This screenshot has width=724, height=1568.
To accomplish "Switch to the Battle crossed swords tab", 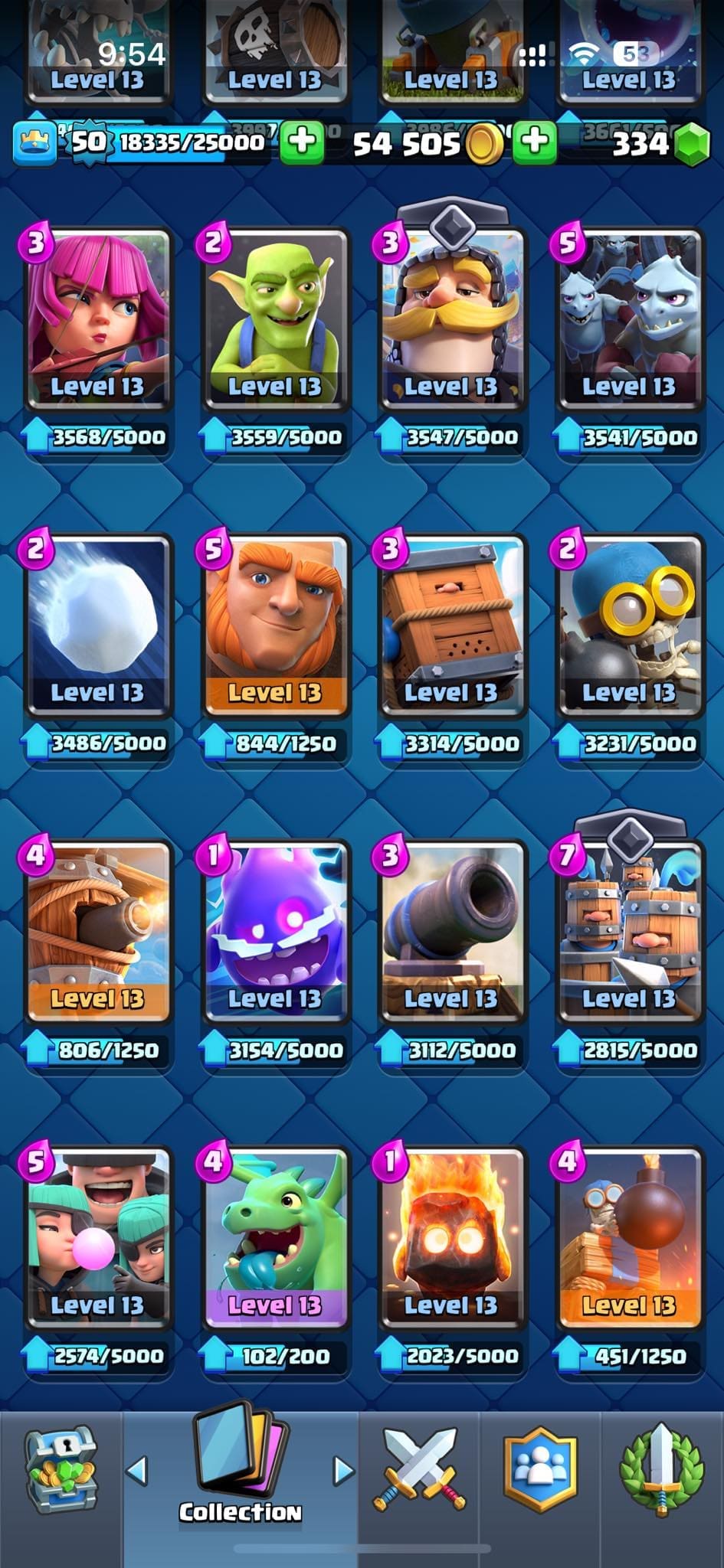I will [419, 1468].
